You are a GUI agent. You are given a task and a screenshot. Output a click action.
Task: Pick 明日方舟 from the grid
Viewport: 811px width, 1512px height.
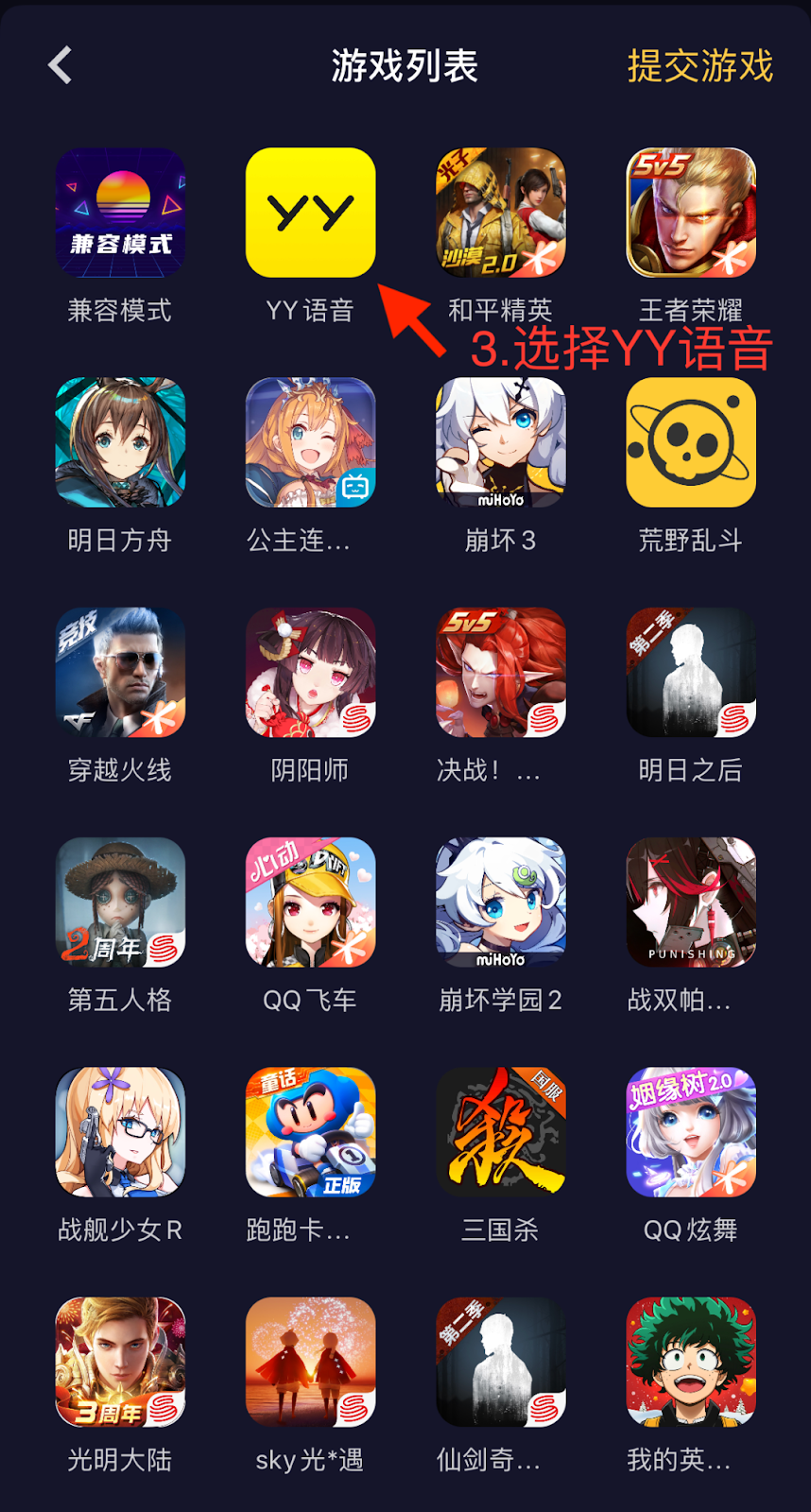(x=120, y=442)
